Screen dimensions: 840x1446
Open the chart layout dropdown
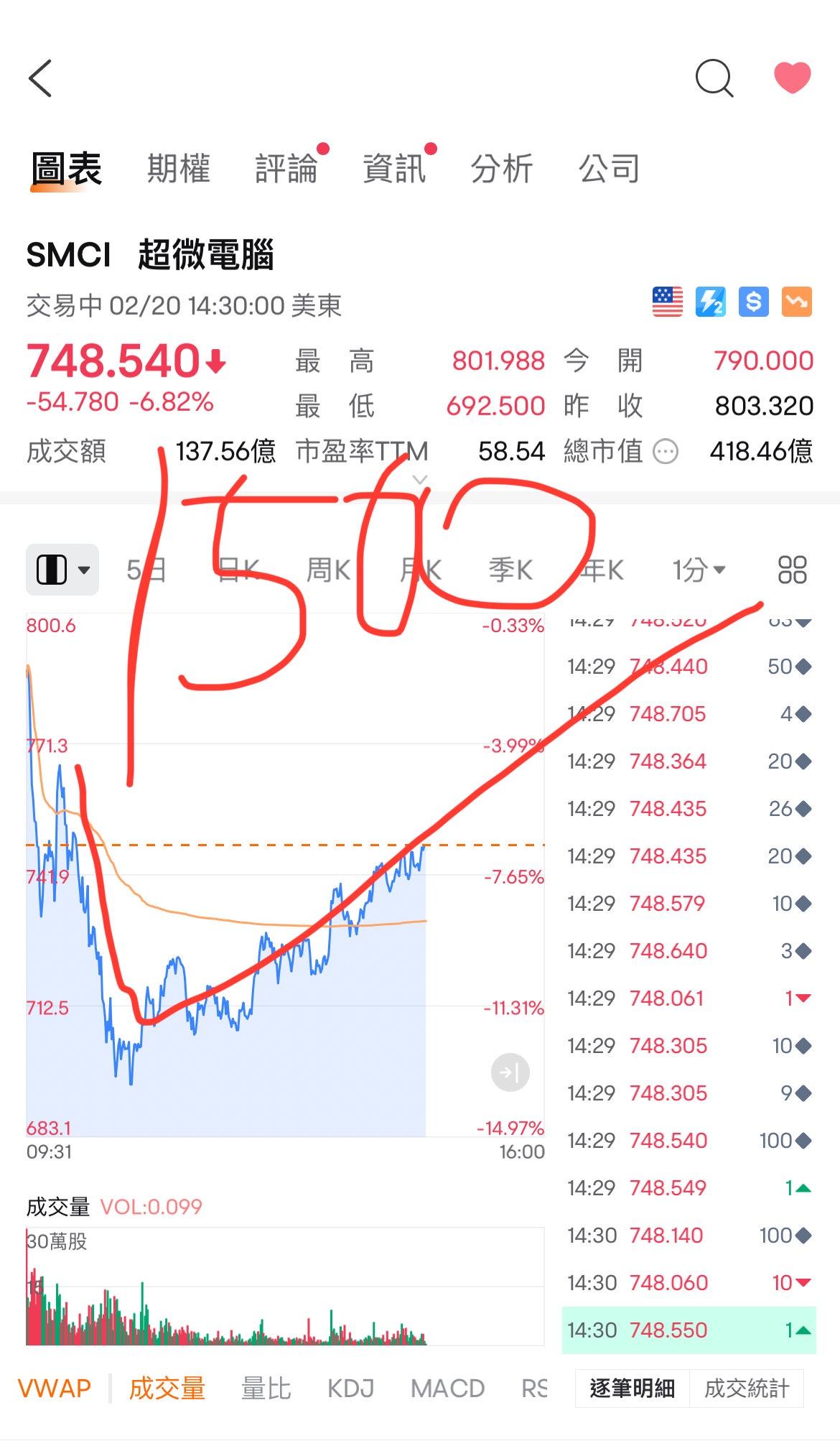(x=62, y=570)
